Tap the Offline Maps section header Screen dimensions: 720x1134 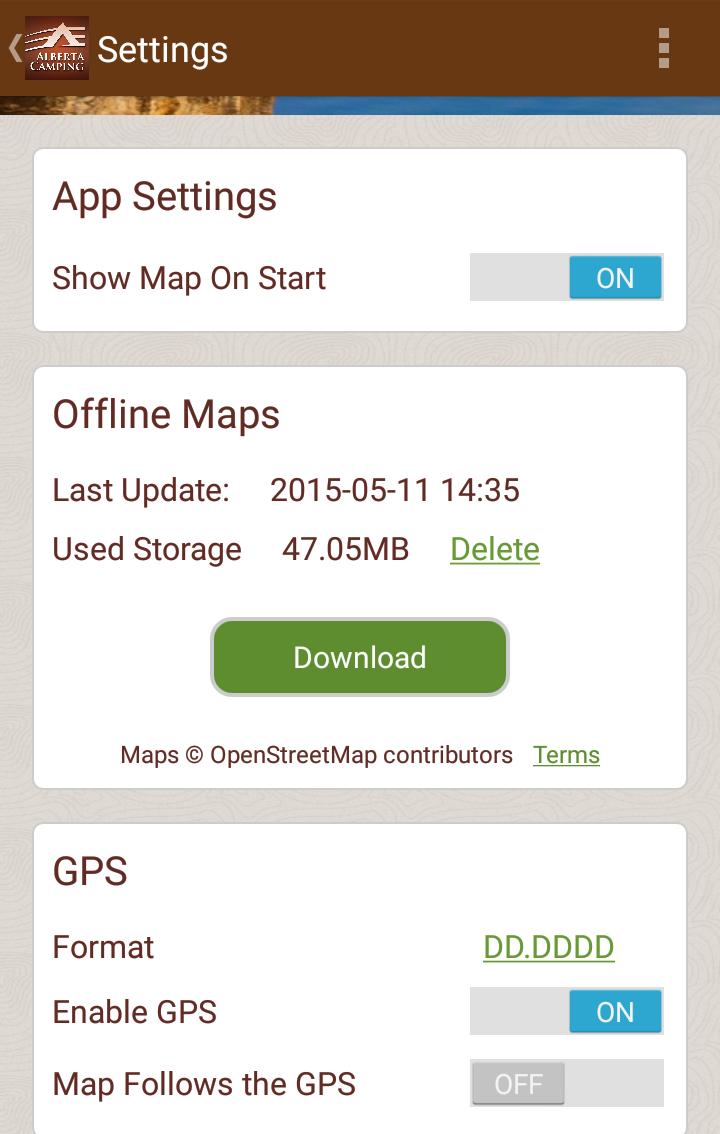166,414
